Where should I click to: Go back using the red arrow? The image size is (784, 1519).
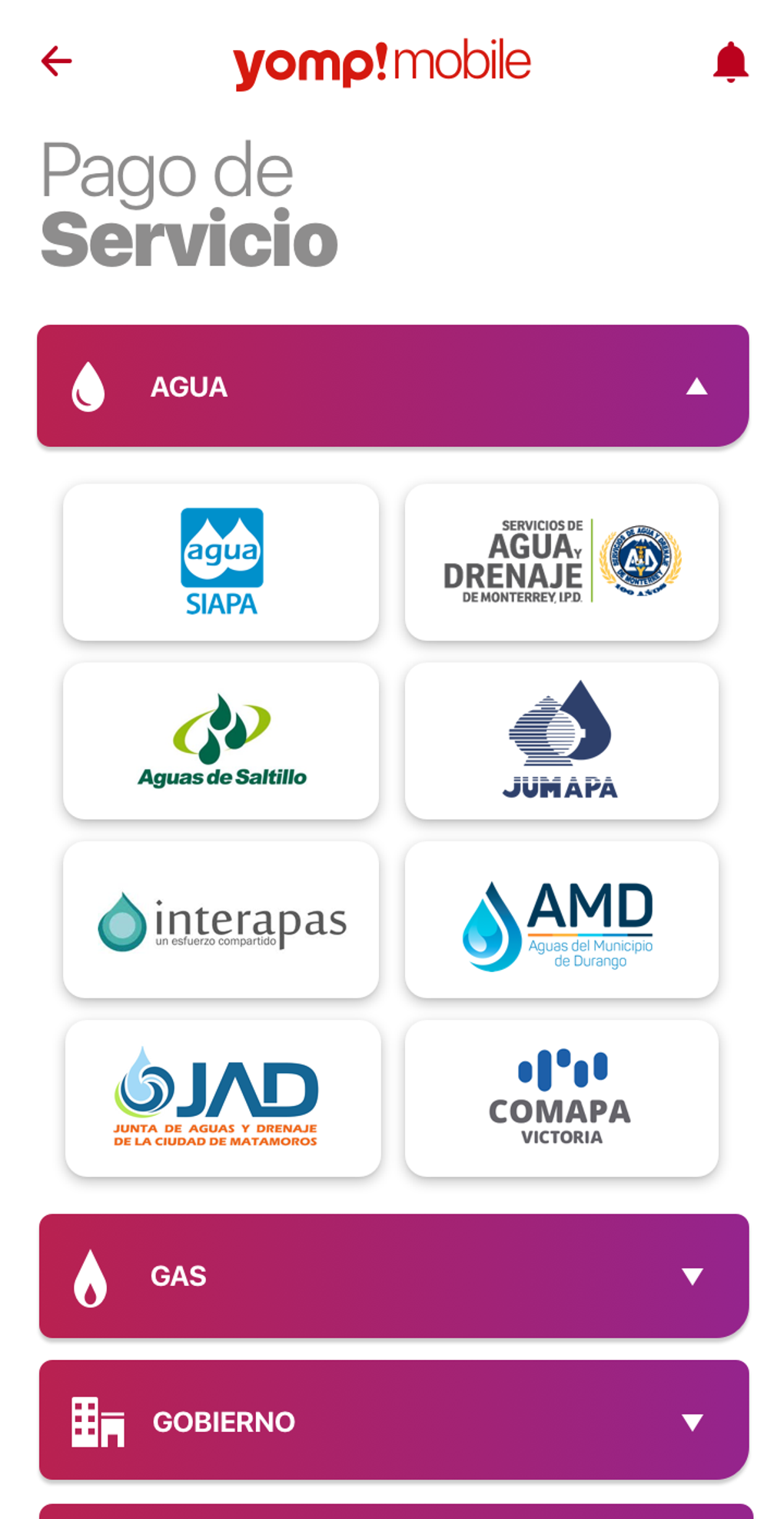[x=57, y=62]
